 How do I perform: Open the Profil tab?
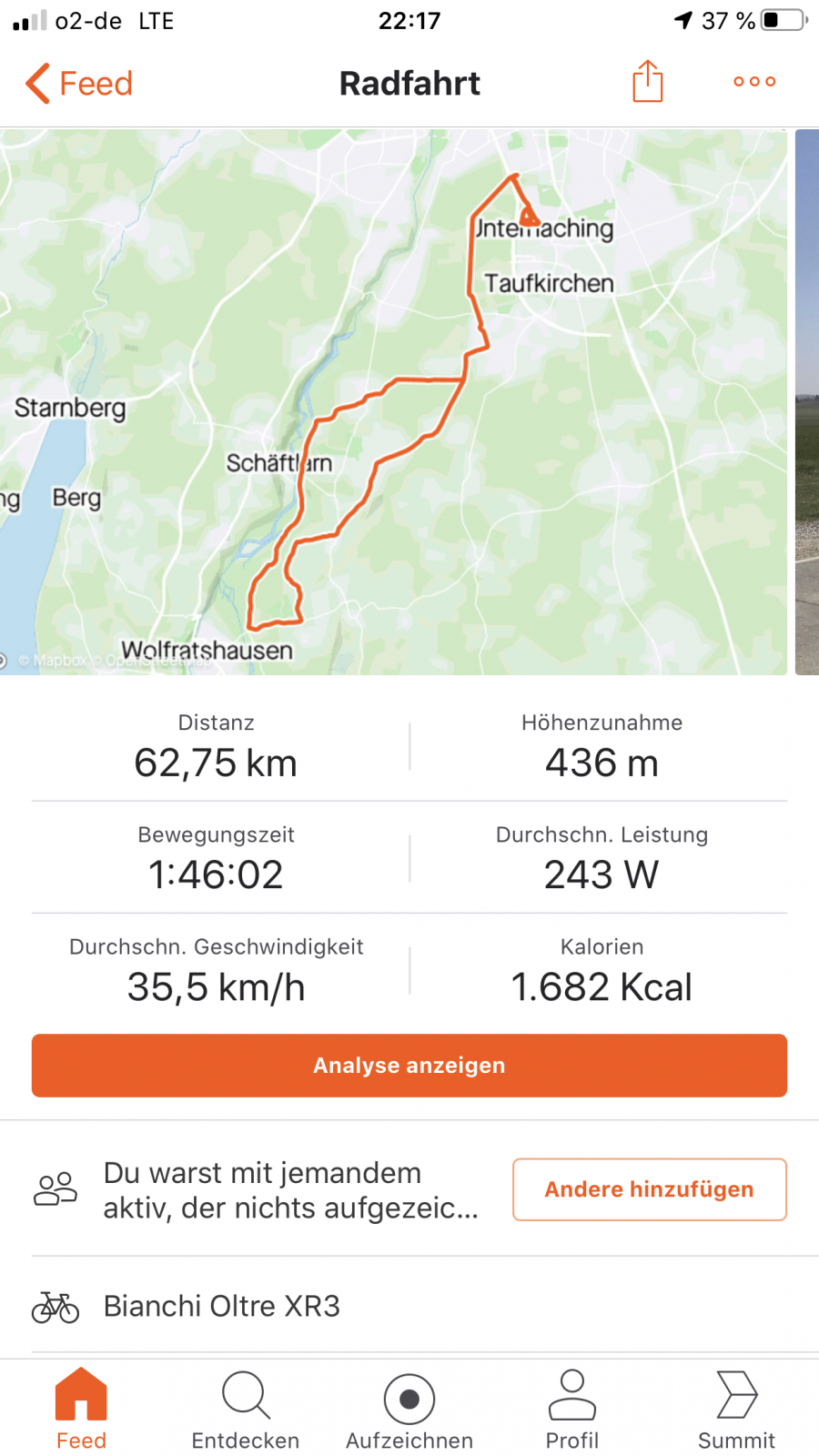point(572,1409)
